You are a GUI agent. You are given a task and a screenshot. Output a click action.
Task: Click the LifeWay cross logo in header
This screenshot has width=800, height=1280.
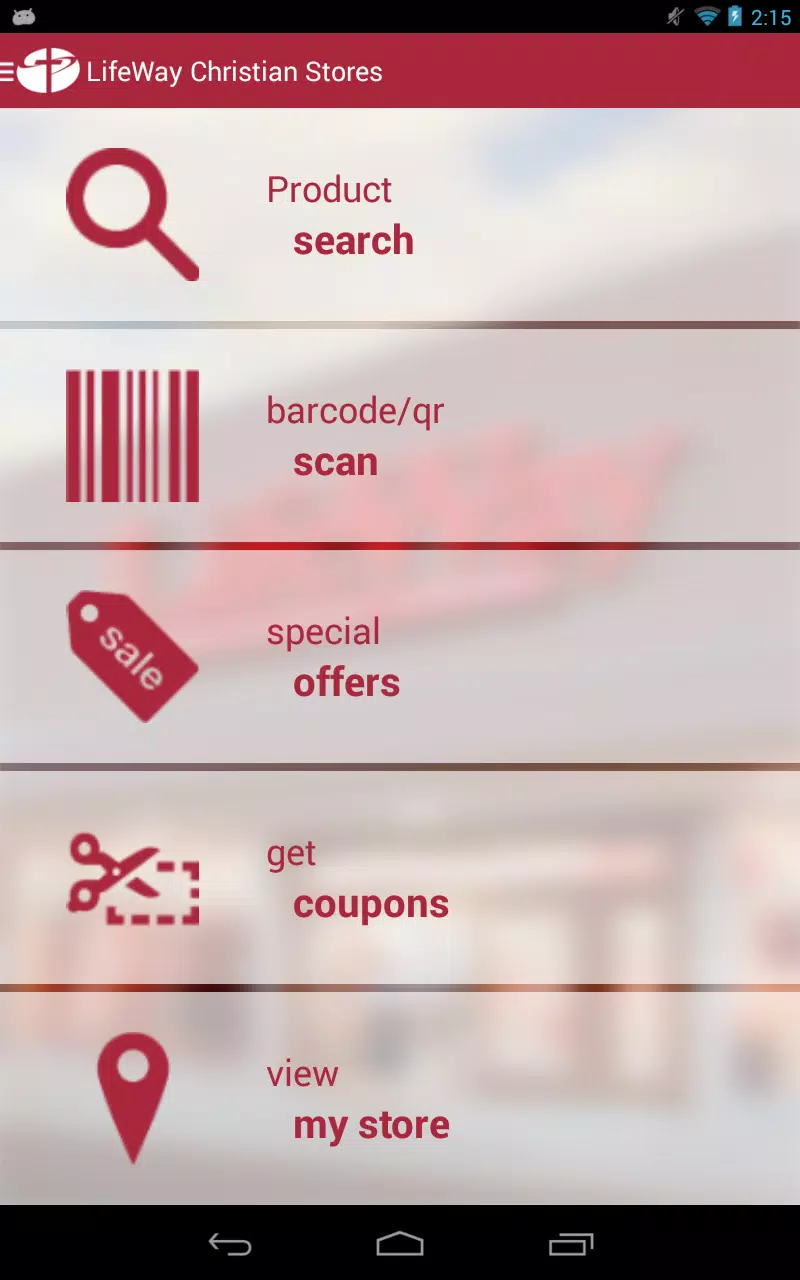coord(48,71)
